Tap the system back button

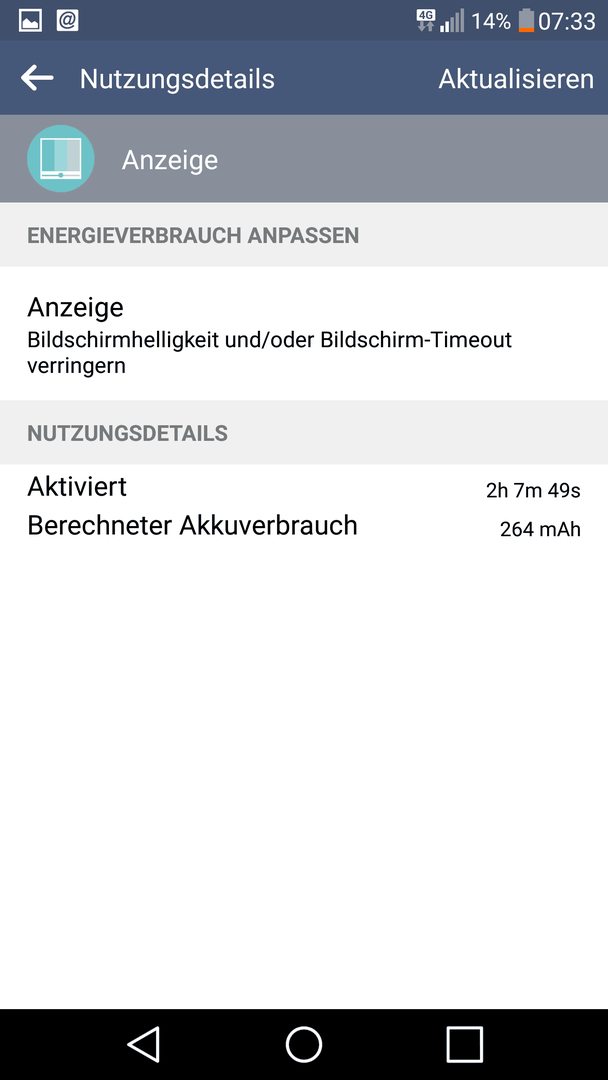(x=144, y=1044)
